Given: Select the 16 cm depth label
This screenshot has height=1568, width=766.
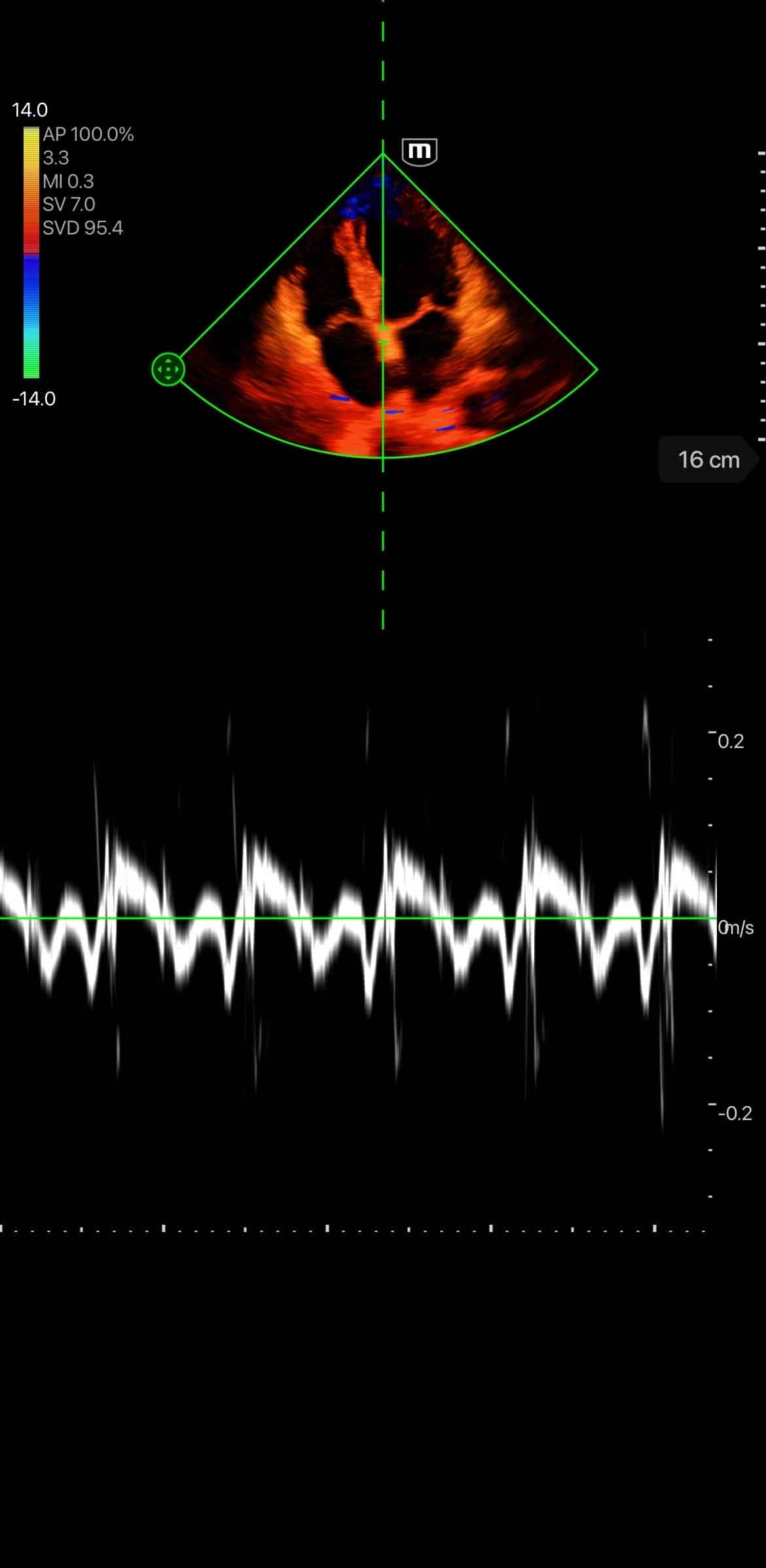Looking at the screenshot, I should [x=708, y=460].
